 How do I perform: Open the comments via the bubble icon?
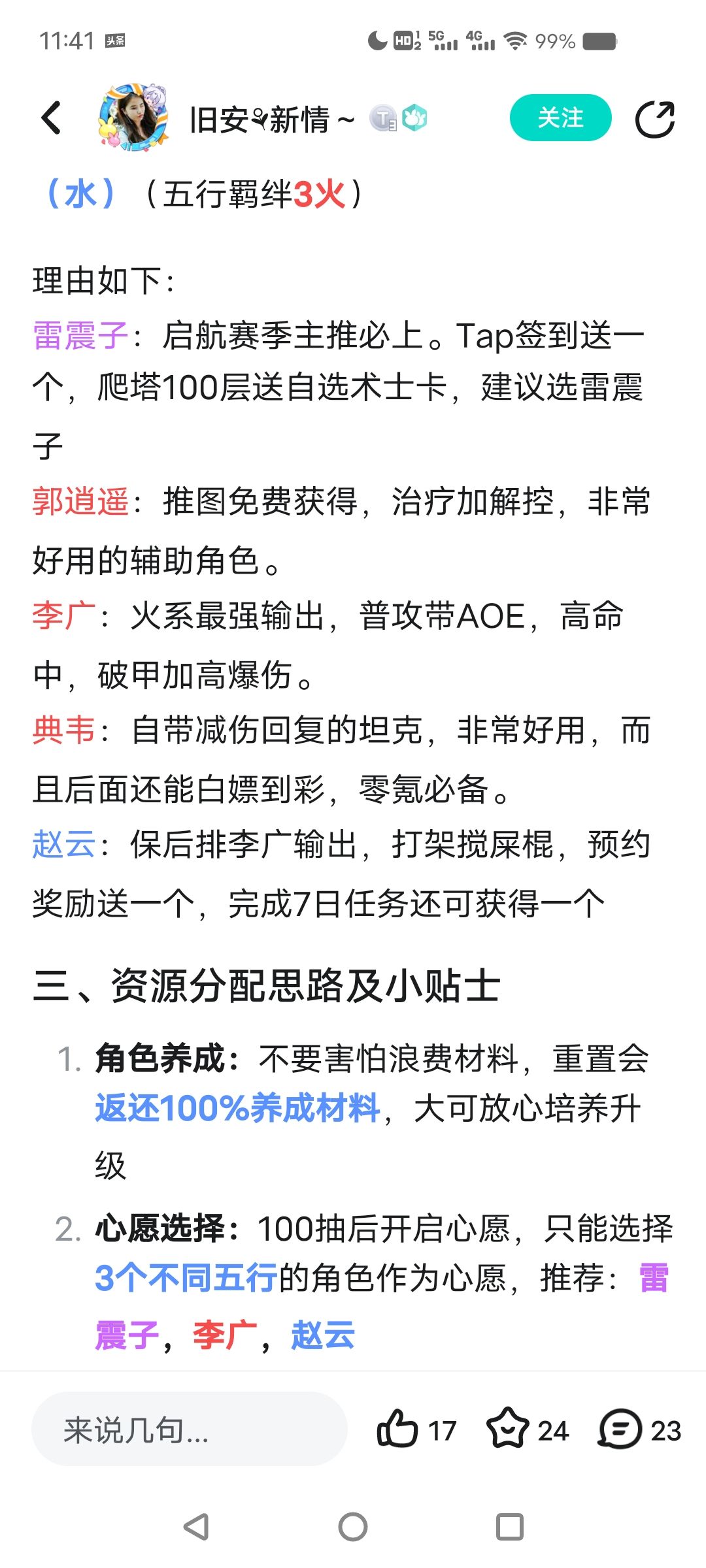click(620, 1429)
